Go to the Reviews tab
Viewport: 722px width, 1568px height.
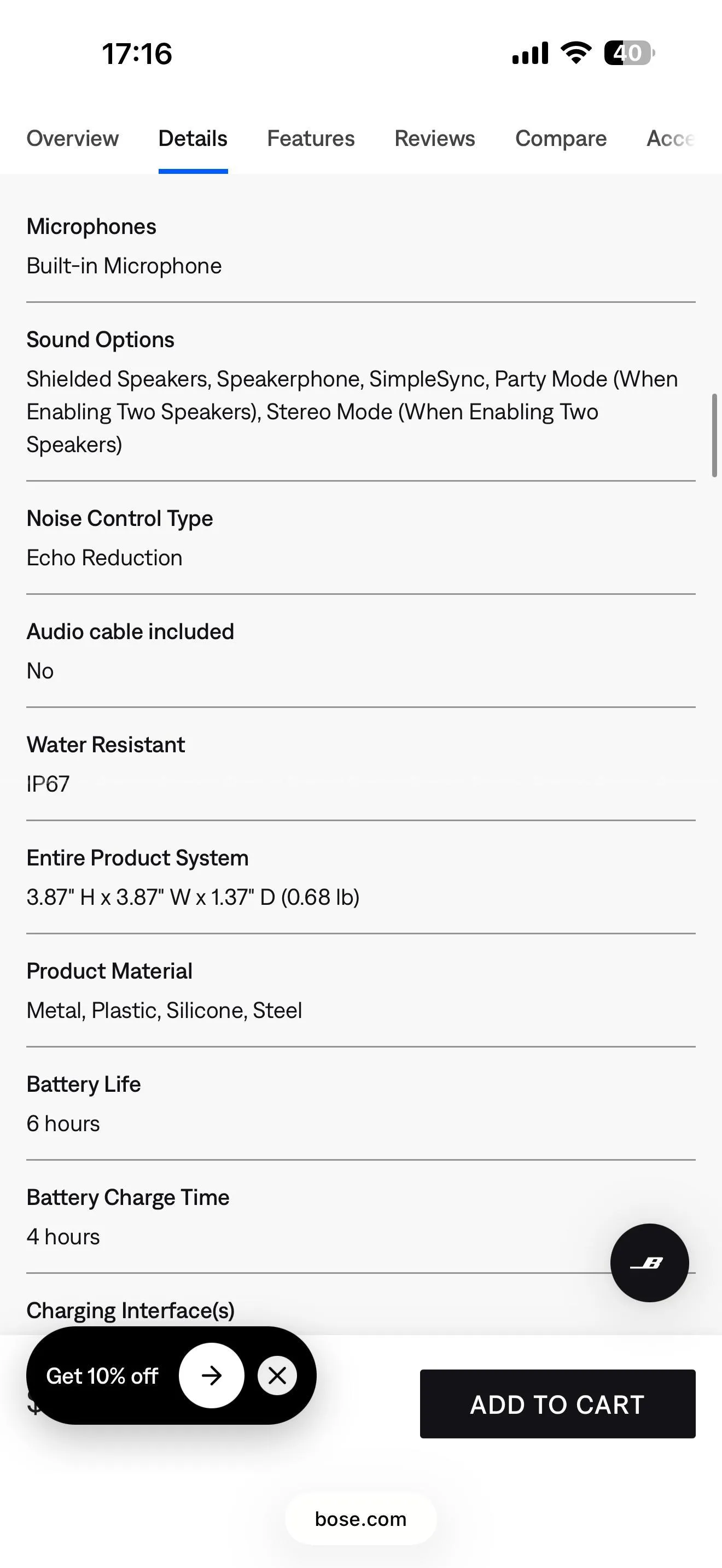[x=435, y=139]
